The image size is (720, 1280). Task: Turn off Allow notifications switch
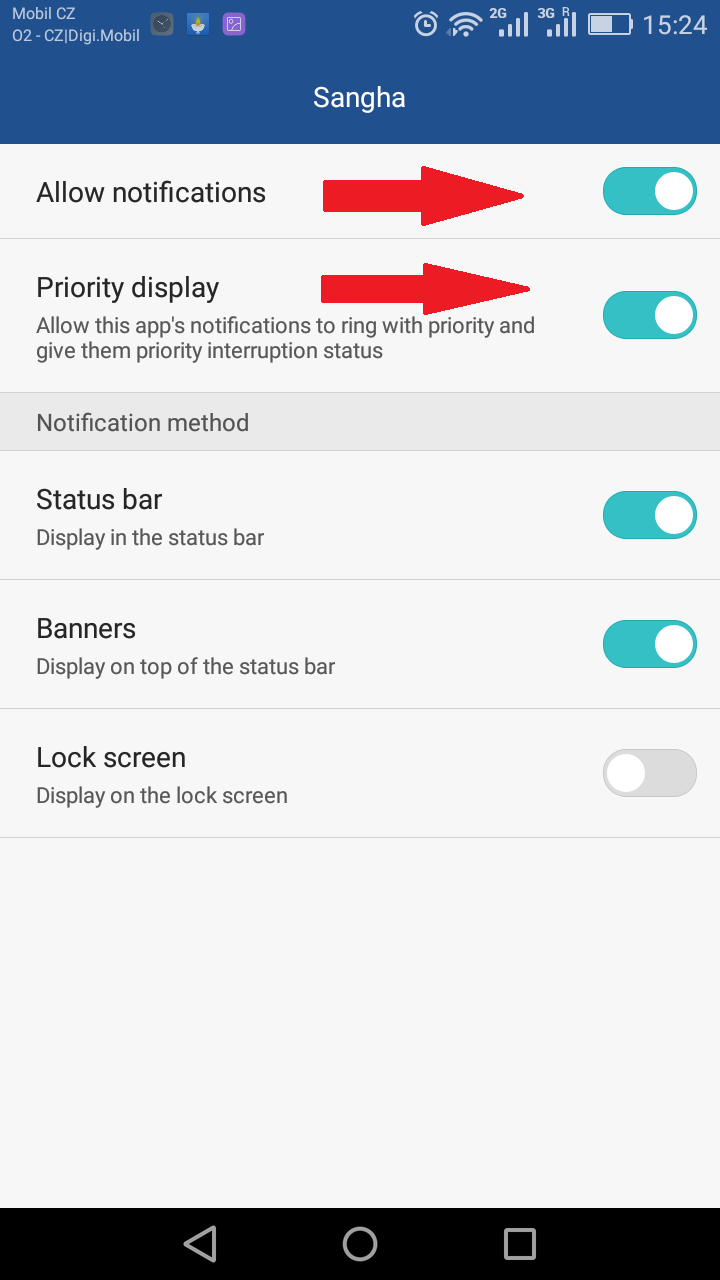coord(649,191)
